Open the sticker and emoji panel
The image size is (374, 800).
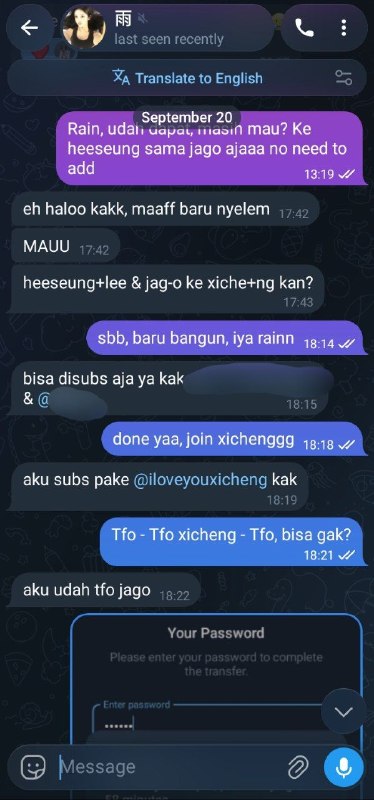pyautogui.click(x=33, y=767)
